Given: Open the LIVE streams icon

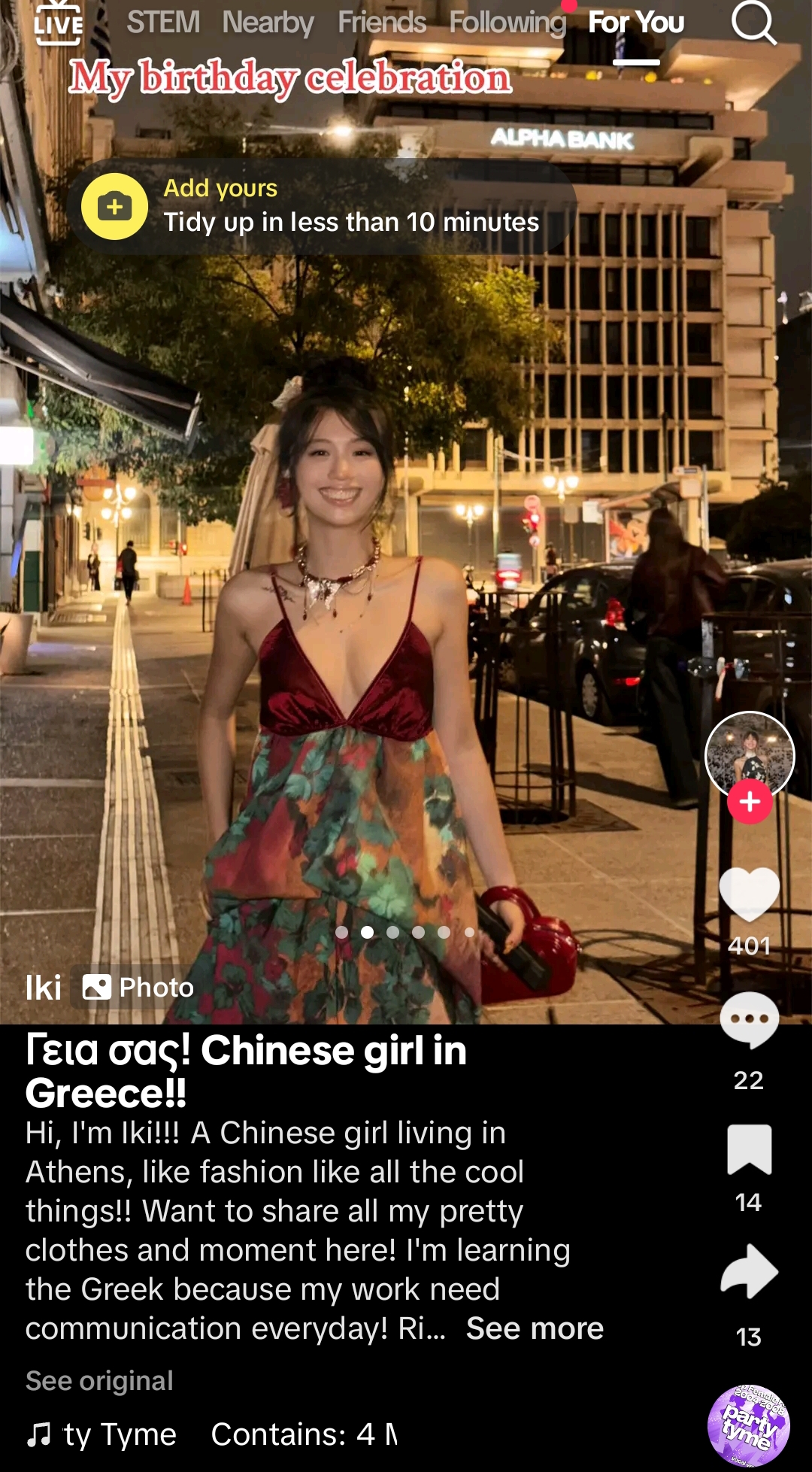Looking at the screenshot, I should [58, 24].
